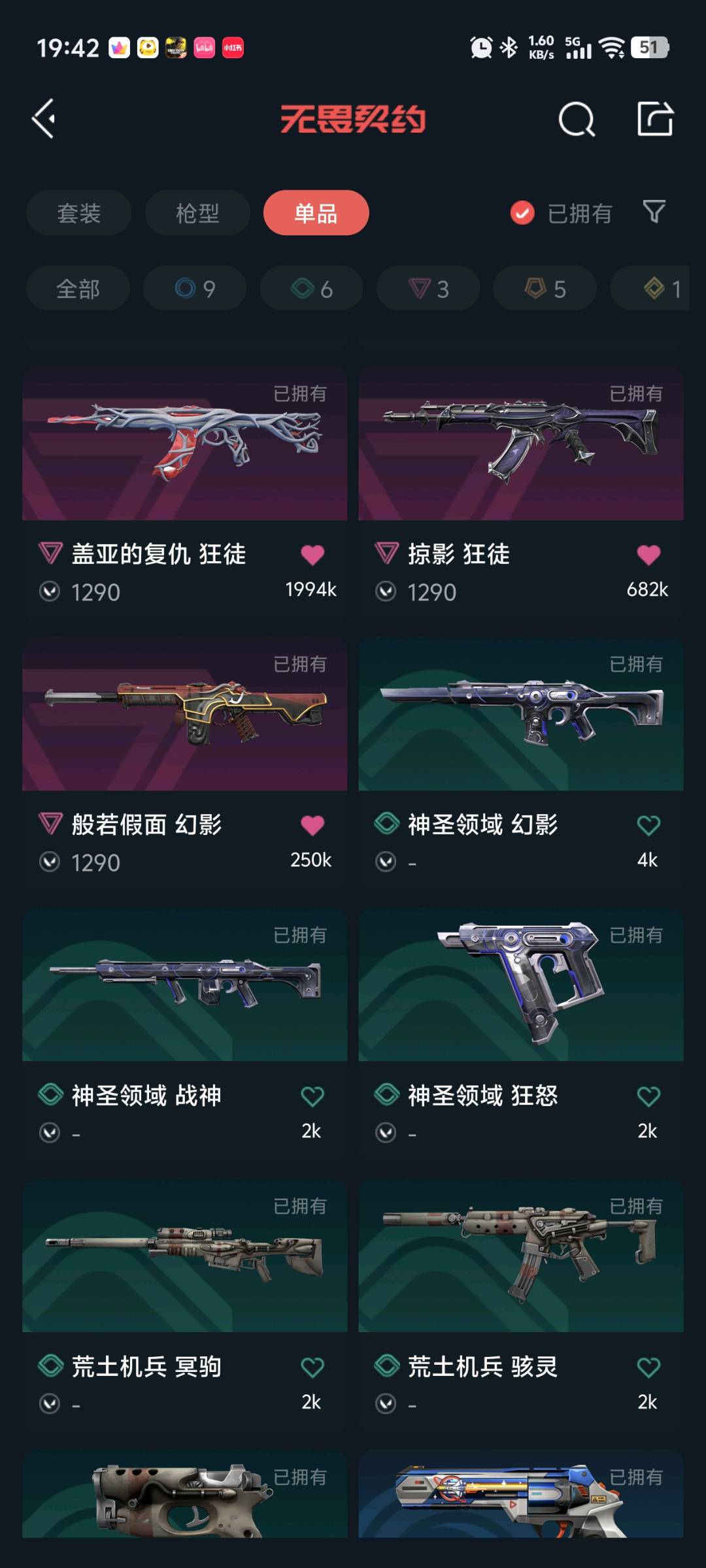Share this page via the share icon
Viewport: 706px width, 1568px height.
(655, 119)
